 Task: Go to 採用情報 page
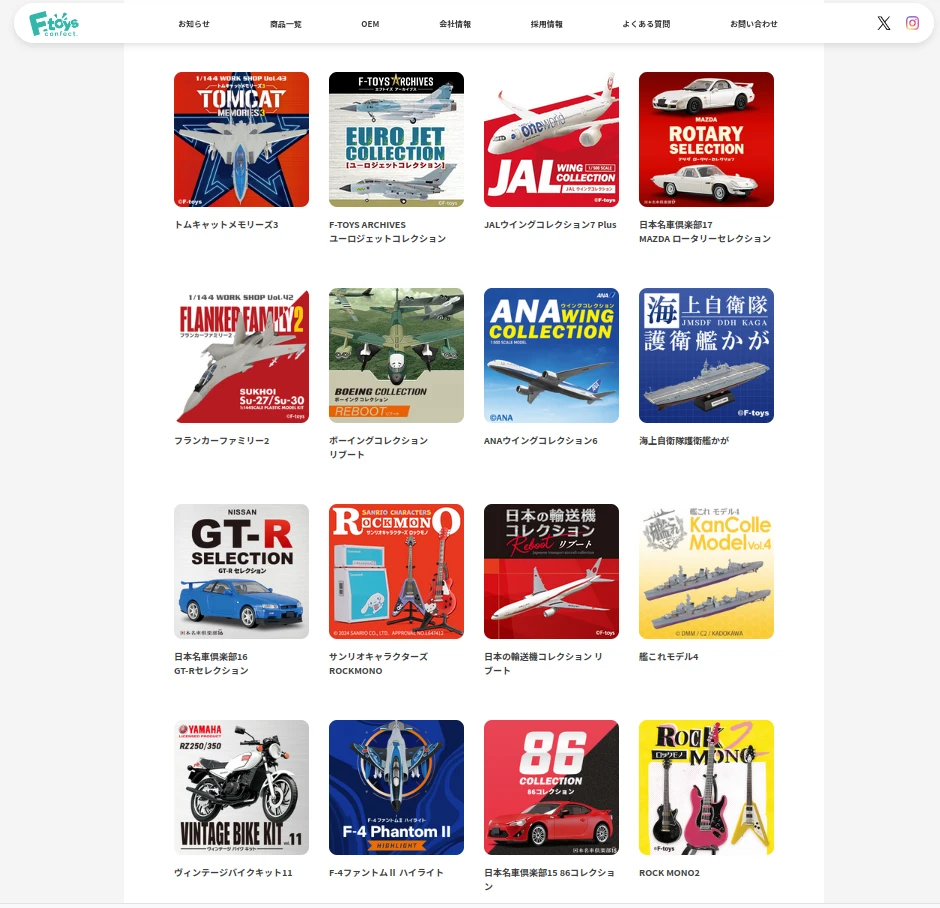(547, 24)
